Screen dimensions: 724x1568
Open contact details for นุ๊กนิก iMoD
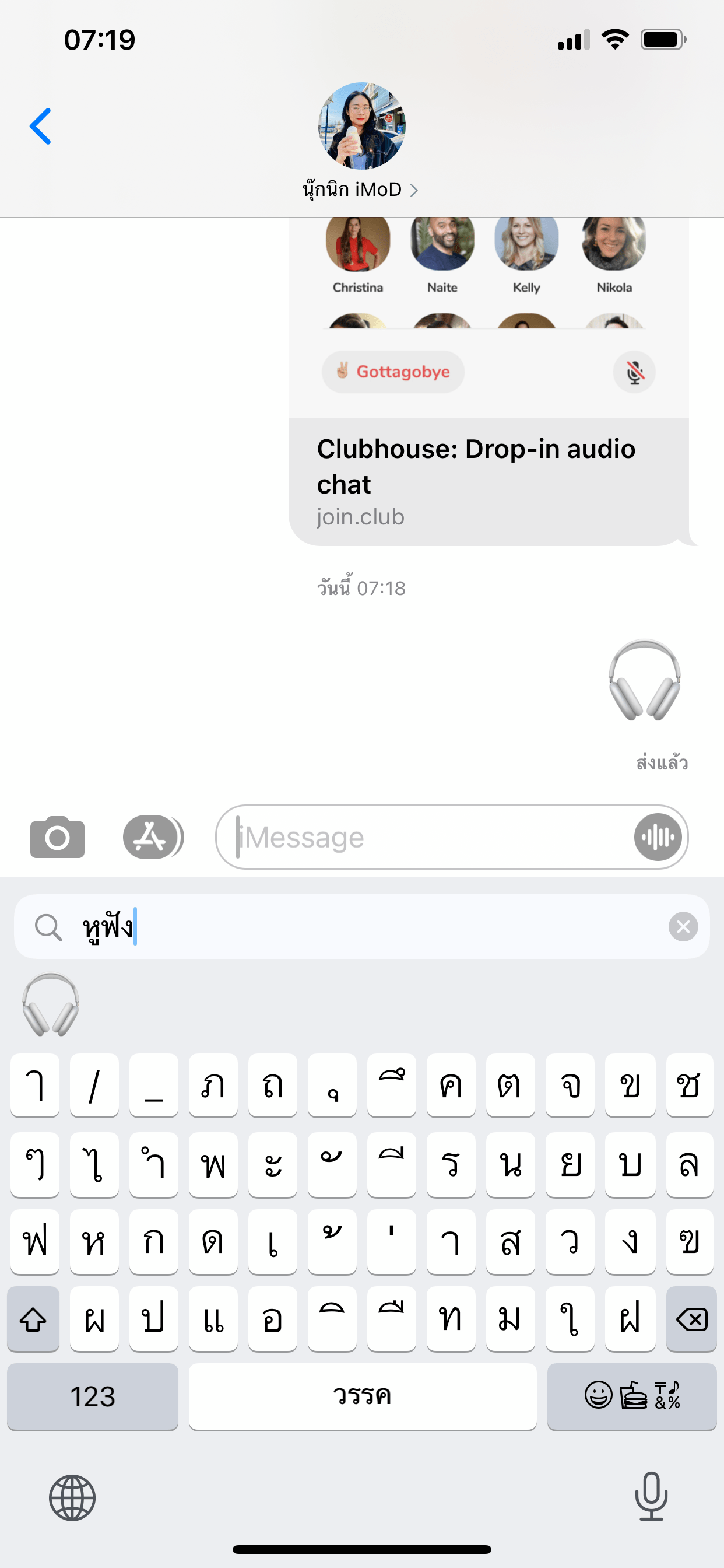click(361, 190)
